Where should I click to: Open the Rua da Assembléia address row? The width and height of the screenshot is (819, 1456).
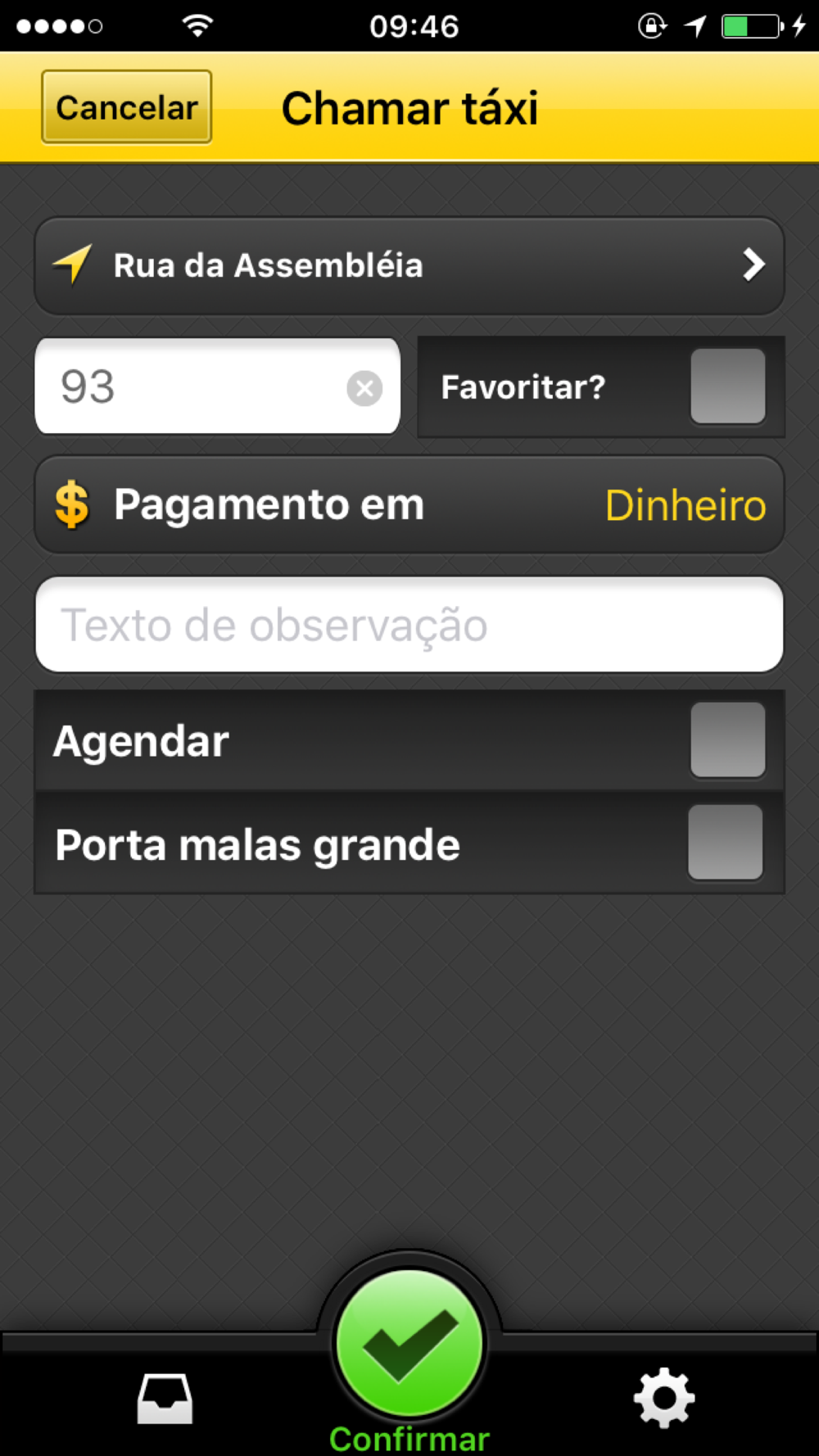(x=409, y=265)
